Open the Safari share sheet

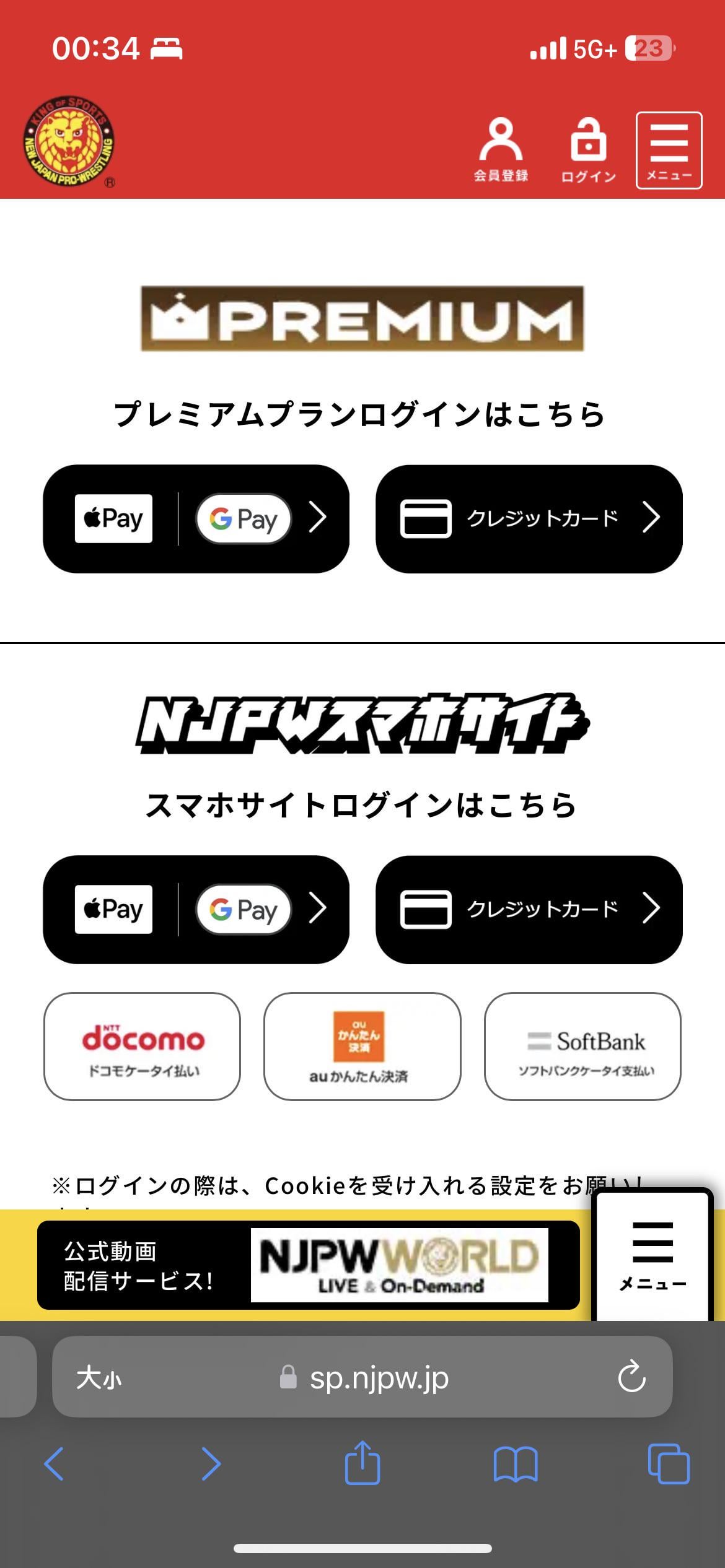(x=362, y=1463)
